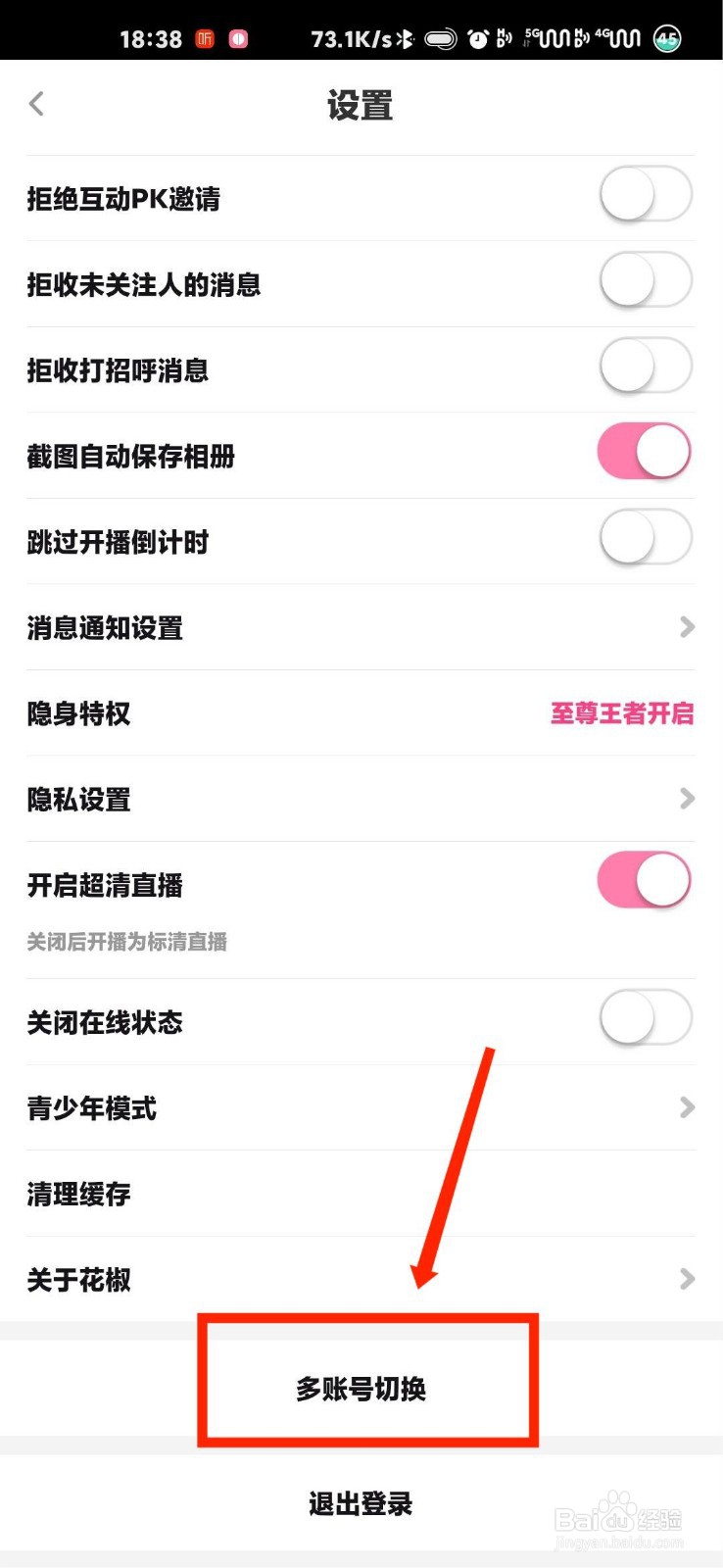The height and width of the screenshot is (1568, 723).
Task: Enable 拒绝互动PK邀请 toggle
Action: tap(645, 194)
